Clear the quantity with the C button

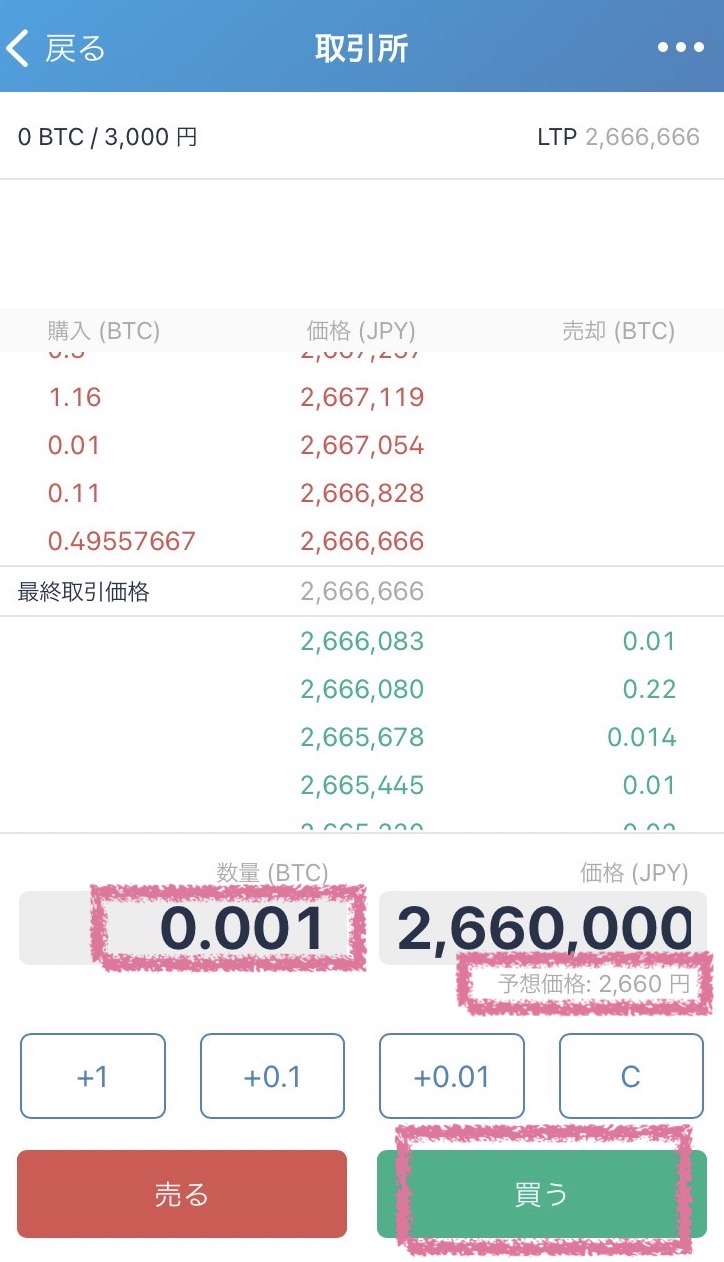[631, 1076]
